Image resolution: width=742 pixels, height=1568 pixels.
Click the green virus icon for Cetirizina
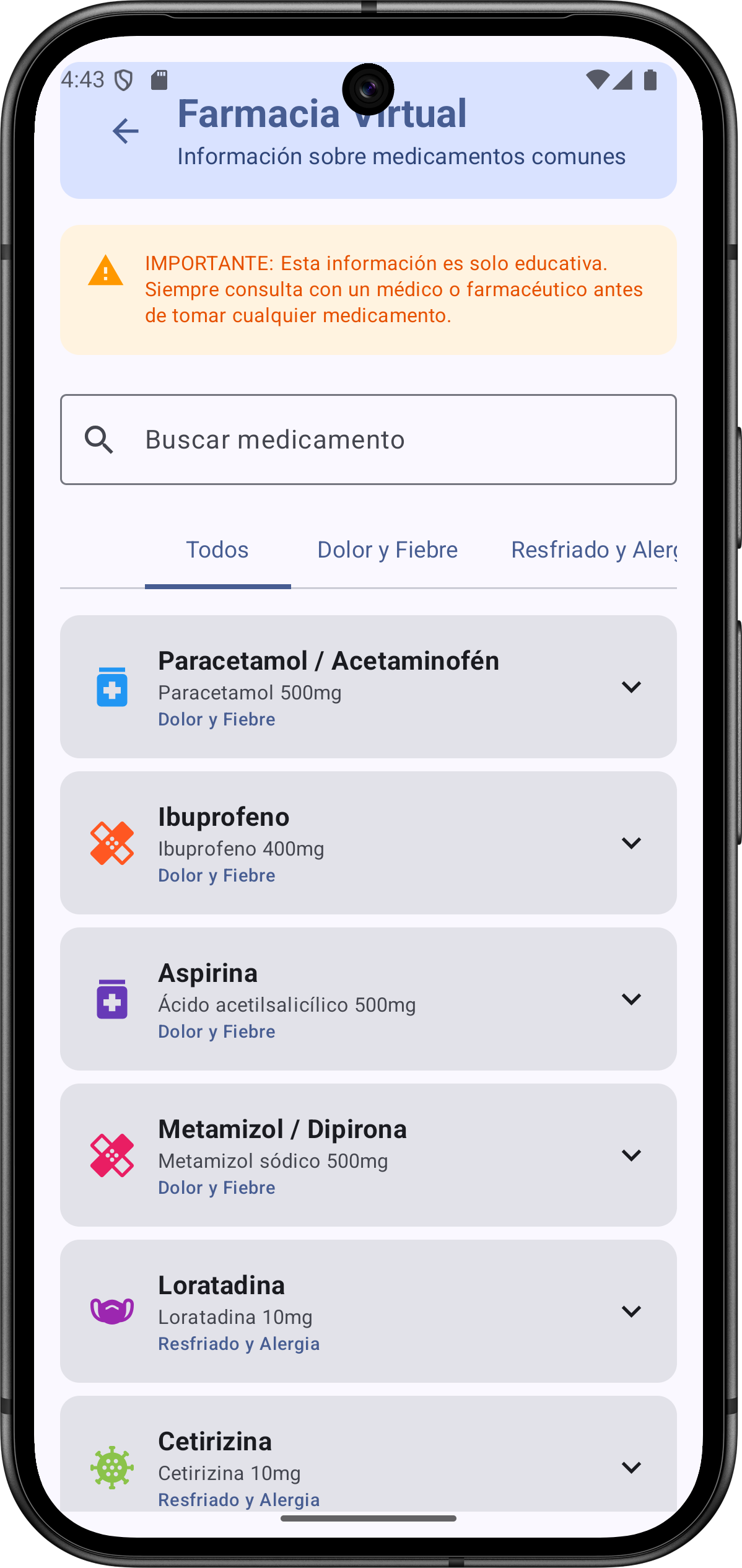(112, 1467)
